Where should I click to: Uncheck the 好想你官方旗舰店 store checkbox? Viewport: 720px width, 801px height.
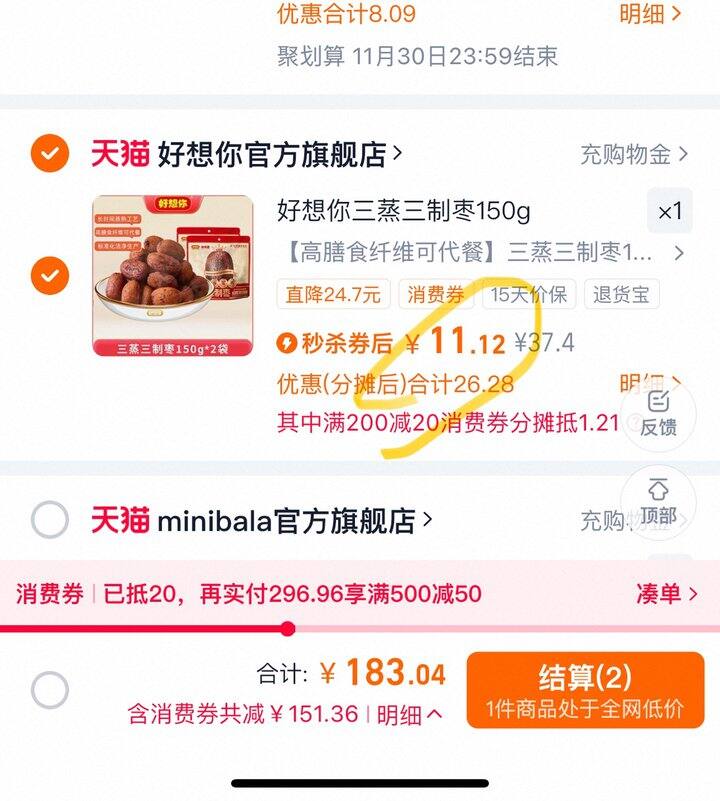click(50, 154)
